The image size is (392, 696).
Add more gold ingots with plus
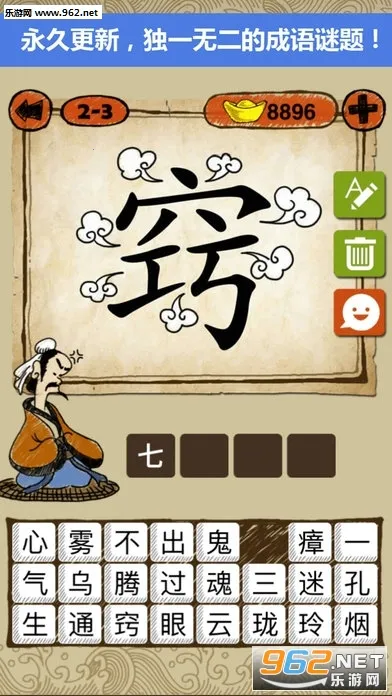click(x=364, y=109)
